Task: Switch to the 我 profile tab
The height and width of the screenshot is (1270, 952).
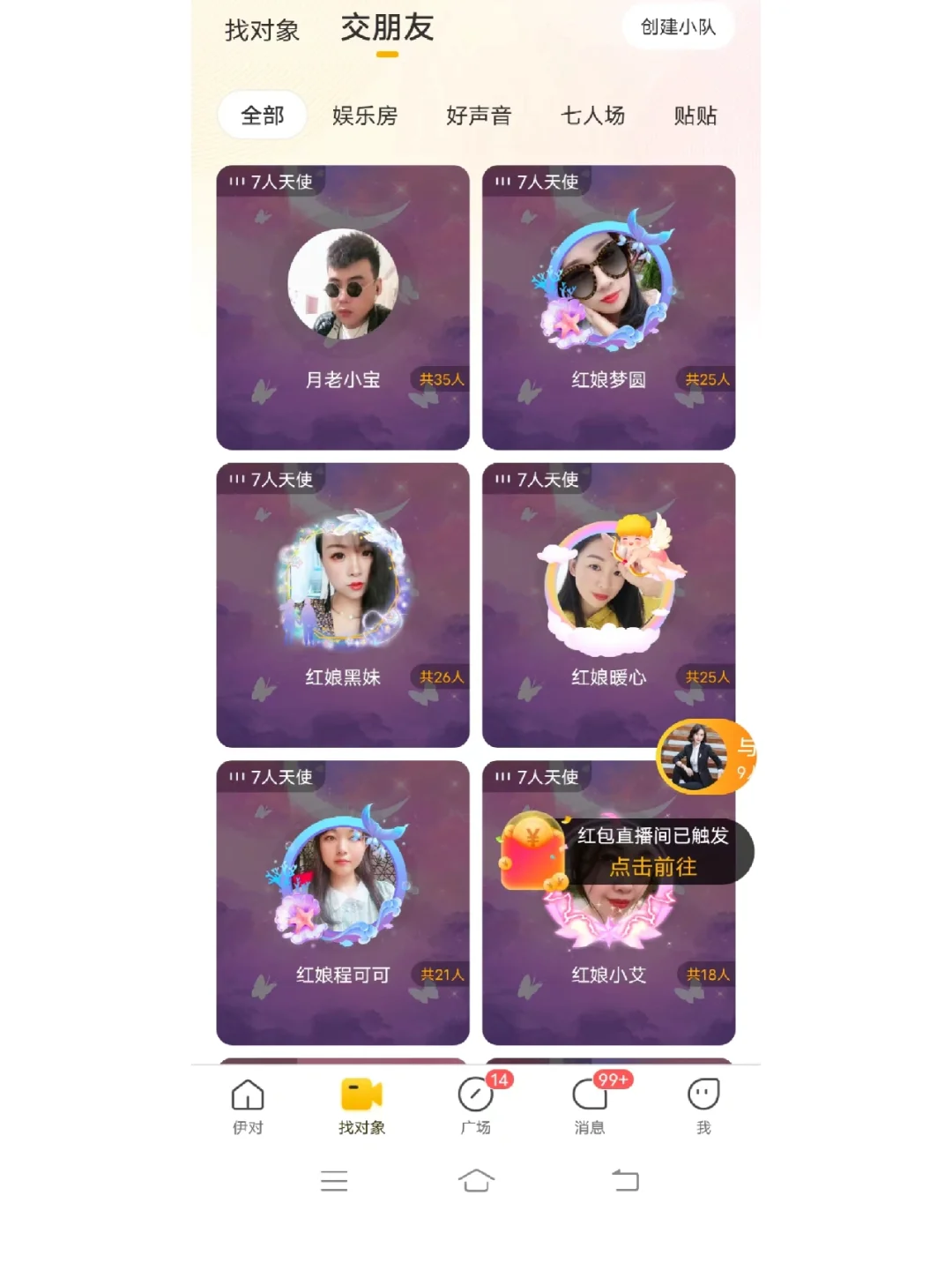Action: [x=703, y=1106]
